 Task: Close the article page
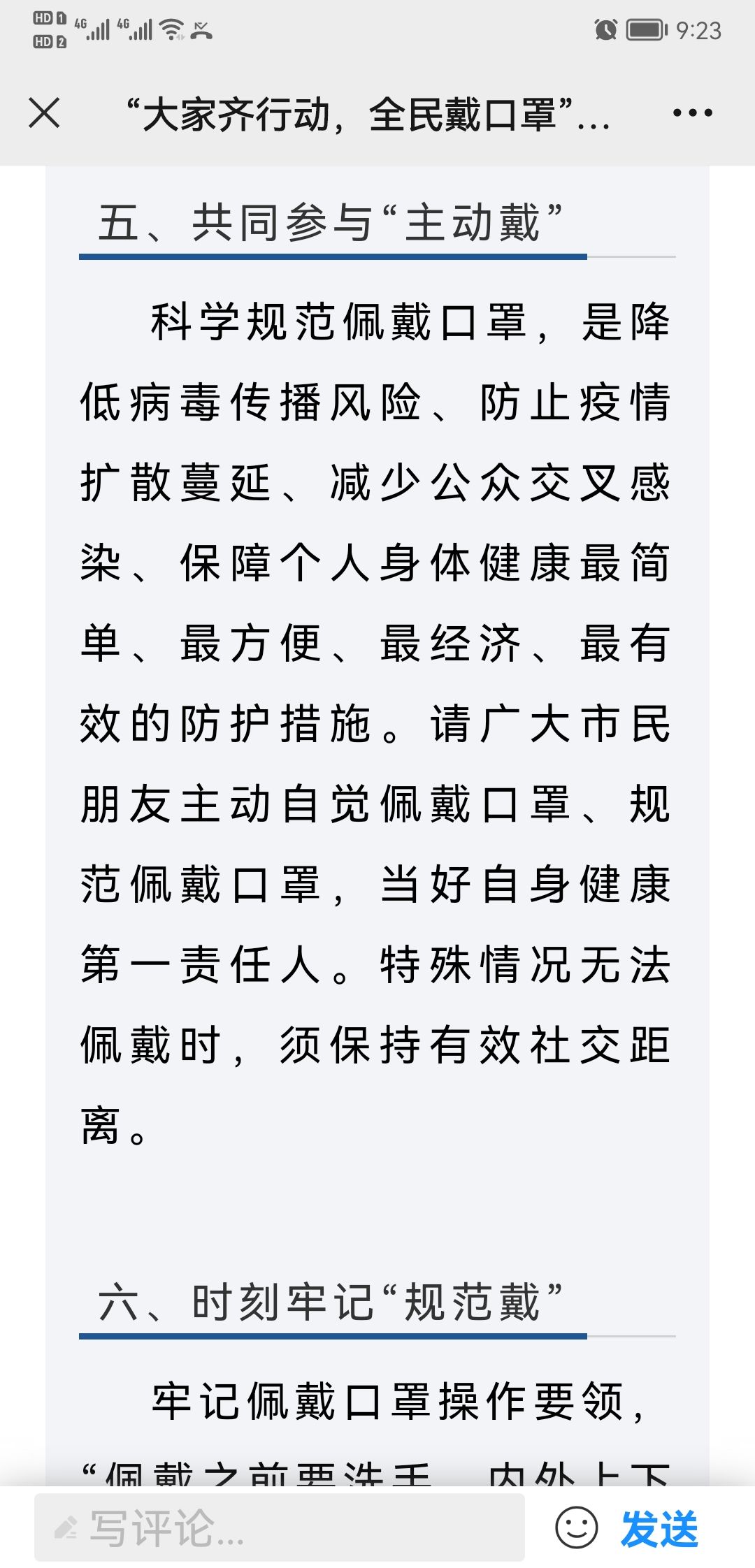[44, 113]
